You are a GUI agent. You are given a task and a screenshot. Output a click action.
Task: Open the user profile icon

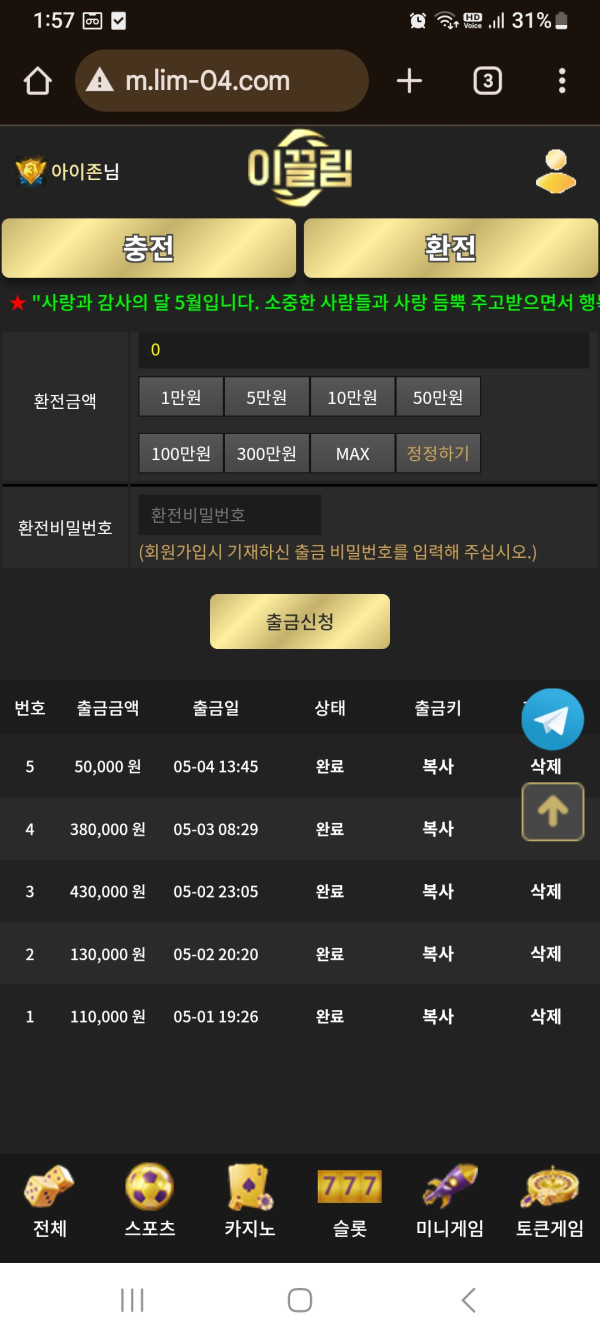coord(556,171)
